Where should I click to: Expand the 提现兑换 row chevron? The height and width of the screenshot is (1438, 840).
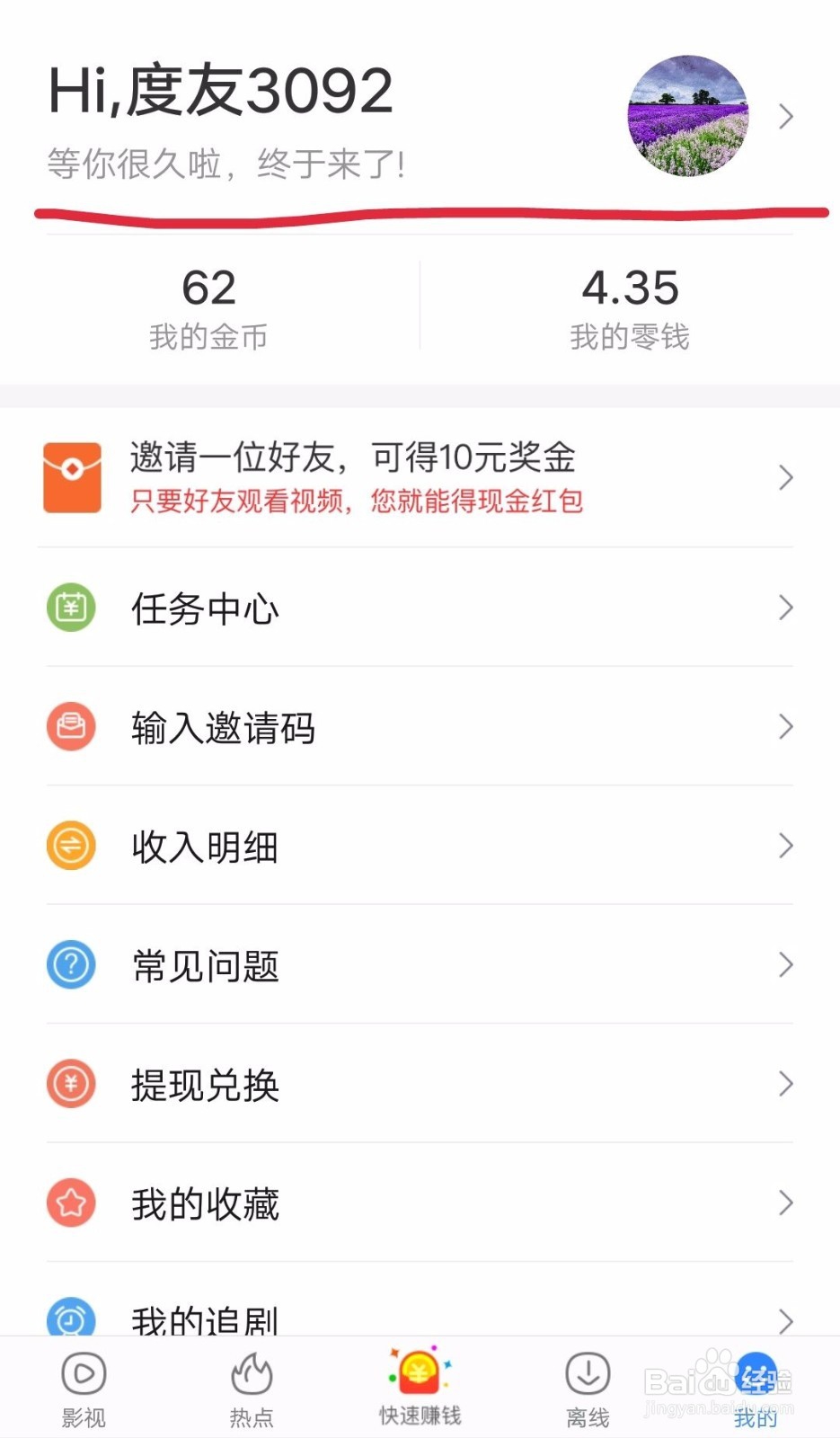[786, 1084]
